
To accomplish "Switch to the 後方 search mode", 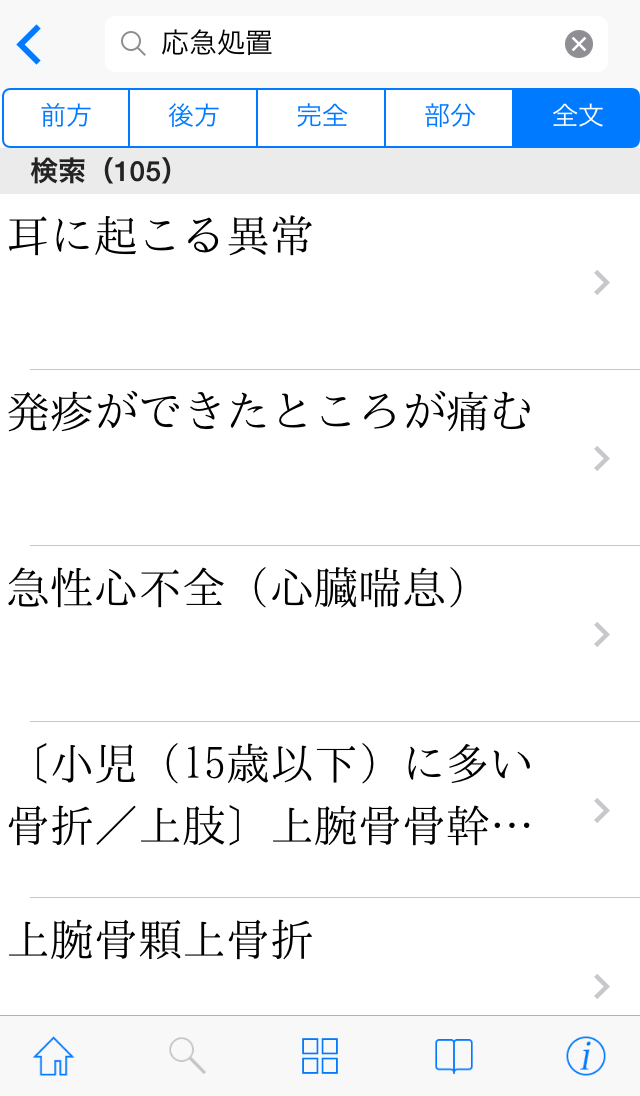I will coord(193,117).
